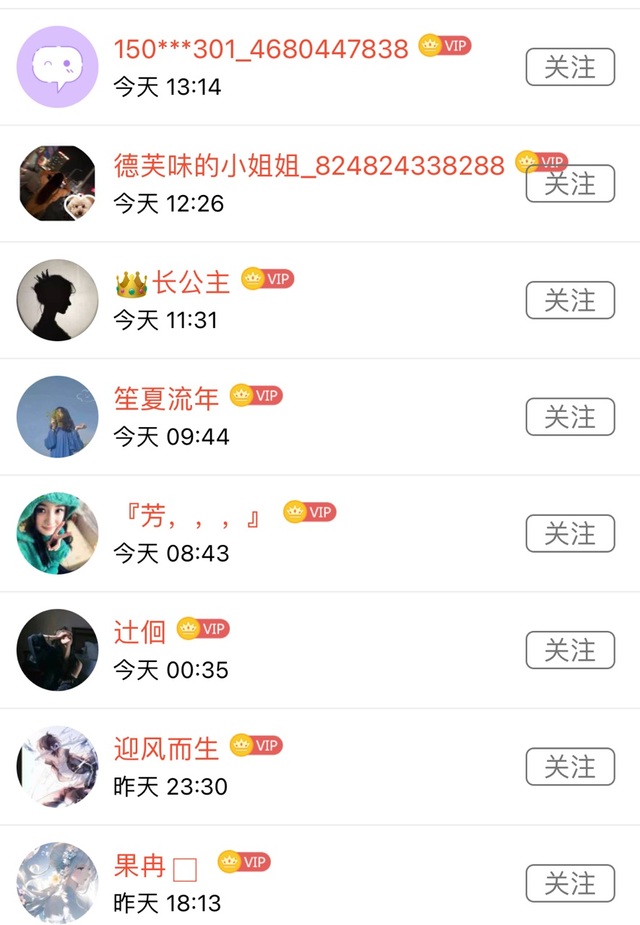Image resolution: width=640 pixels, height=925 pixels.
Task: Open 150***301_4680447838's profile avatar
Action: 58,67
